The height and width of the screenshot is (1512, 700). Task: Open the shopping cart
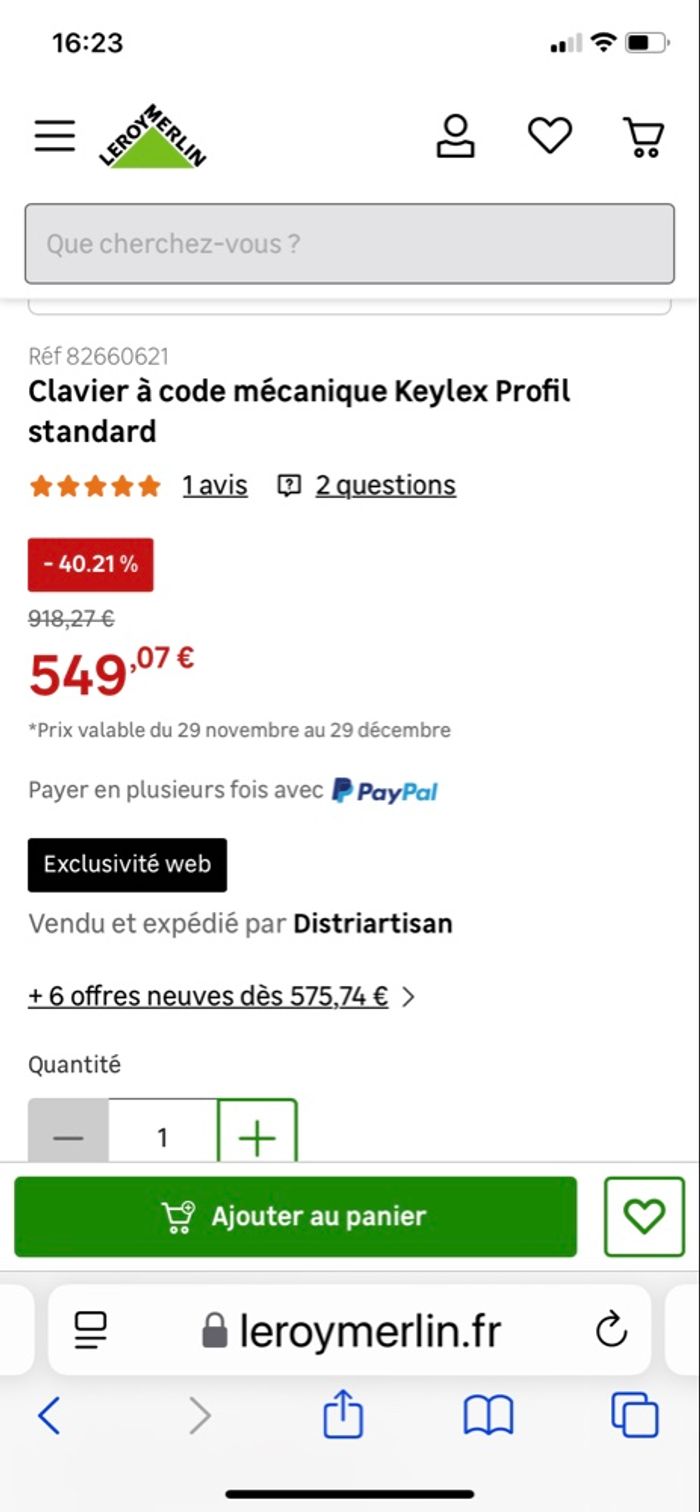[x=643, y=136]
